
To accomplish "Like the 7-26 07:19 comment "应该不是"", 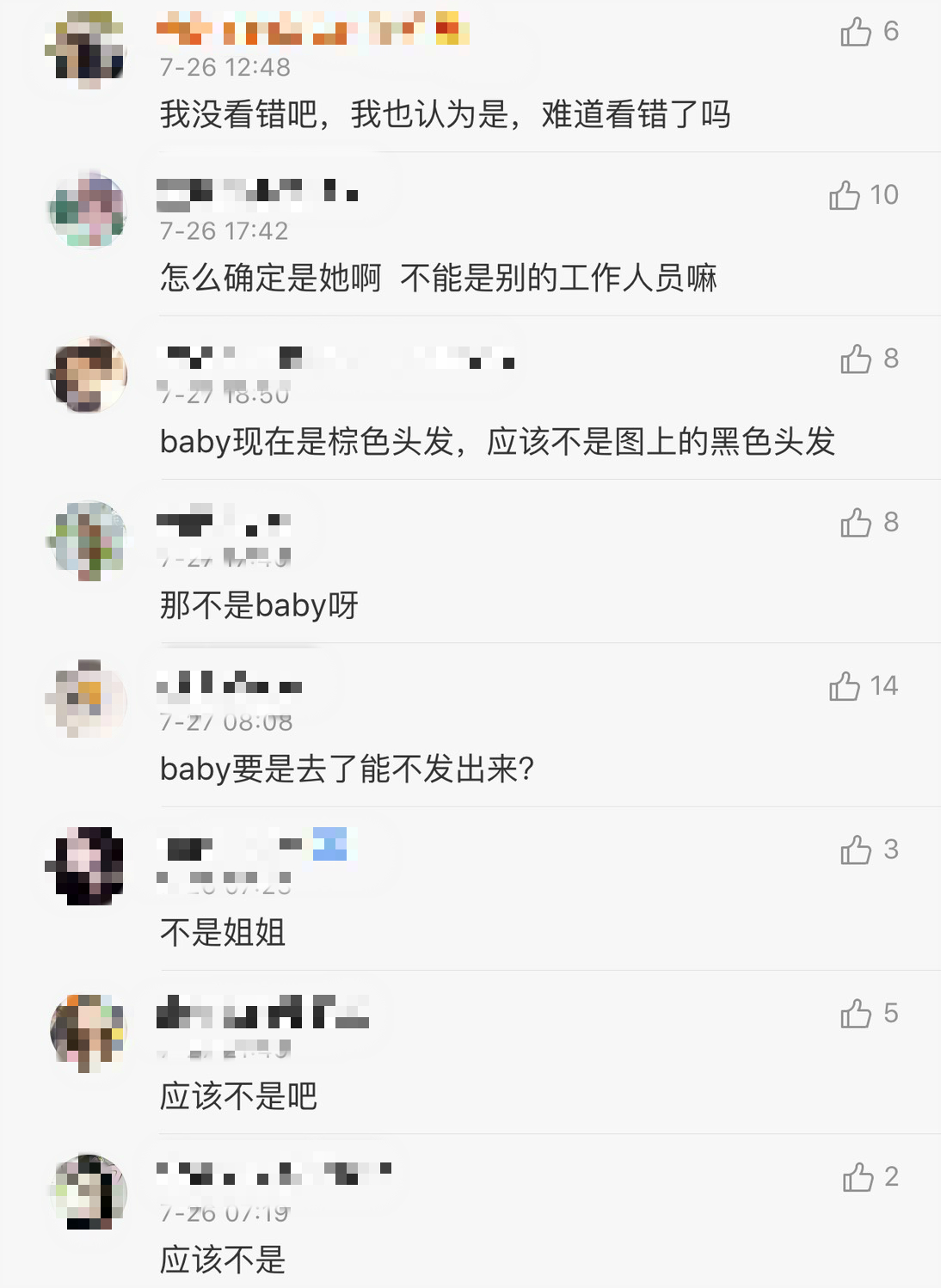I will [858, 1177].
